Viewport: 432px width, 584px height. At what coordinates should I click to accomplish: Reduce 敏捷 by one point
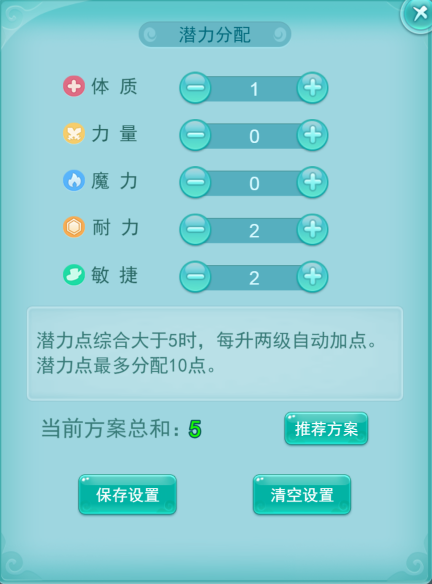click(195, 277)
